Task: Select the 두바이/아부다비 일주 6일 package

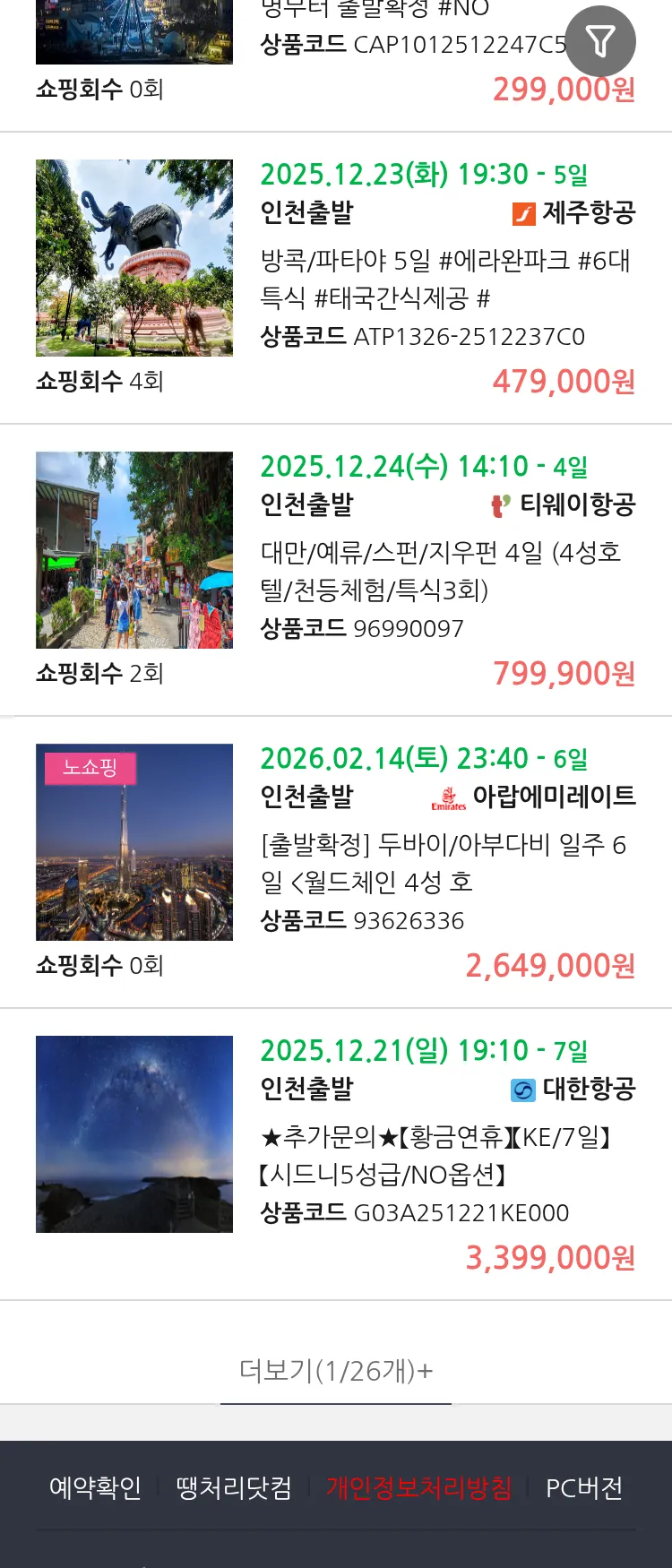Action: click(444, 863)
